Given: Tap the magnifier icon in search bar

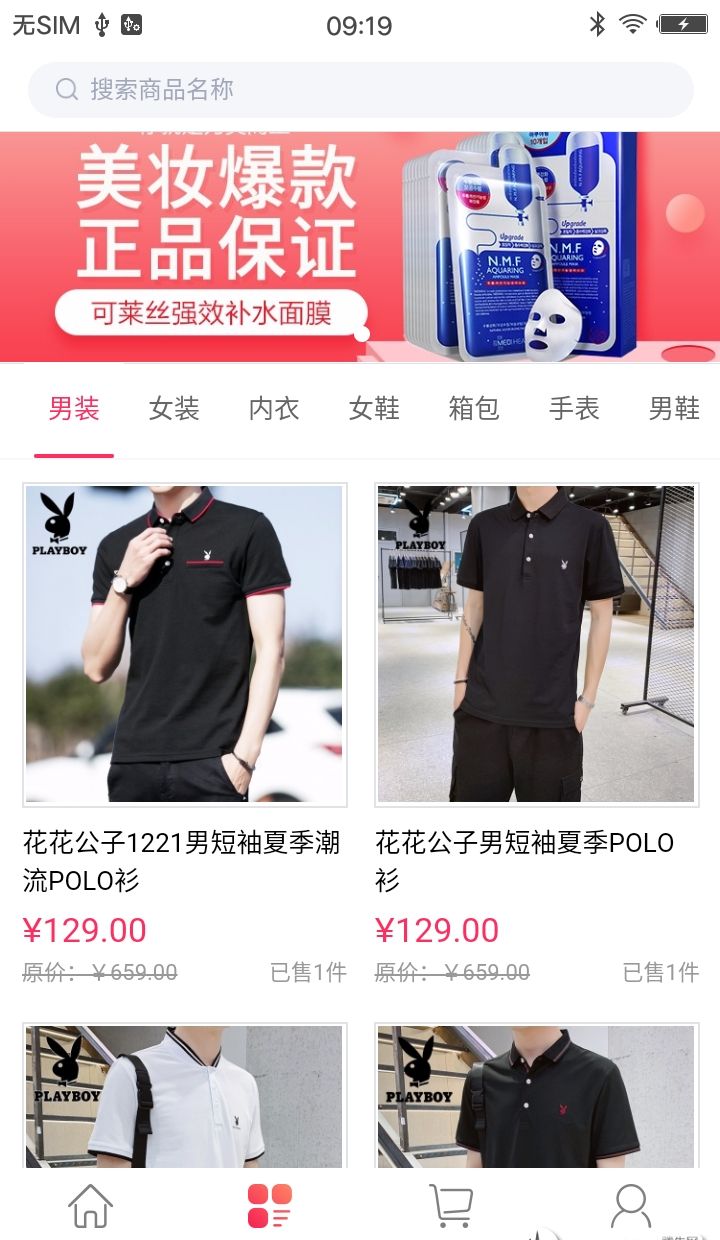Looking at the screenshot, I should pyautogui.click(x=66, y=89).
